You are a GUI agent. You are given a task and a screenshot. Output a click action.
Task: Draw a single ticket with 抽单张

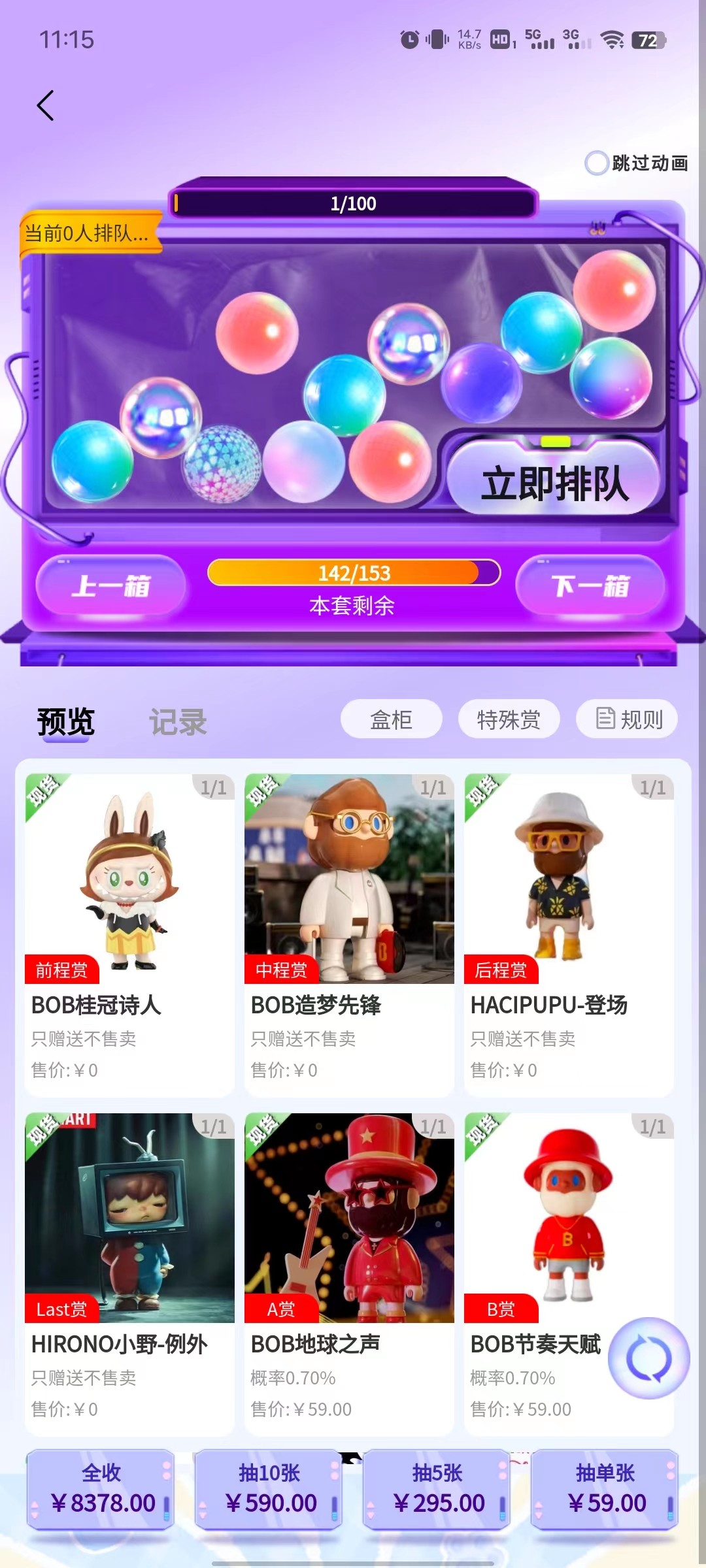pyautogui.click(x=605, y=1489)
